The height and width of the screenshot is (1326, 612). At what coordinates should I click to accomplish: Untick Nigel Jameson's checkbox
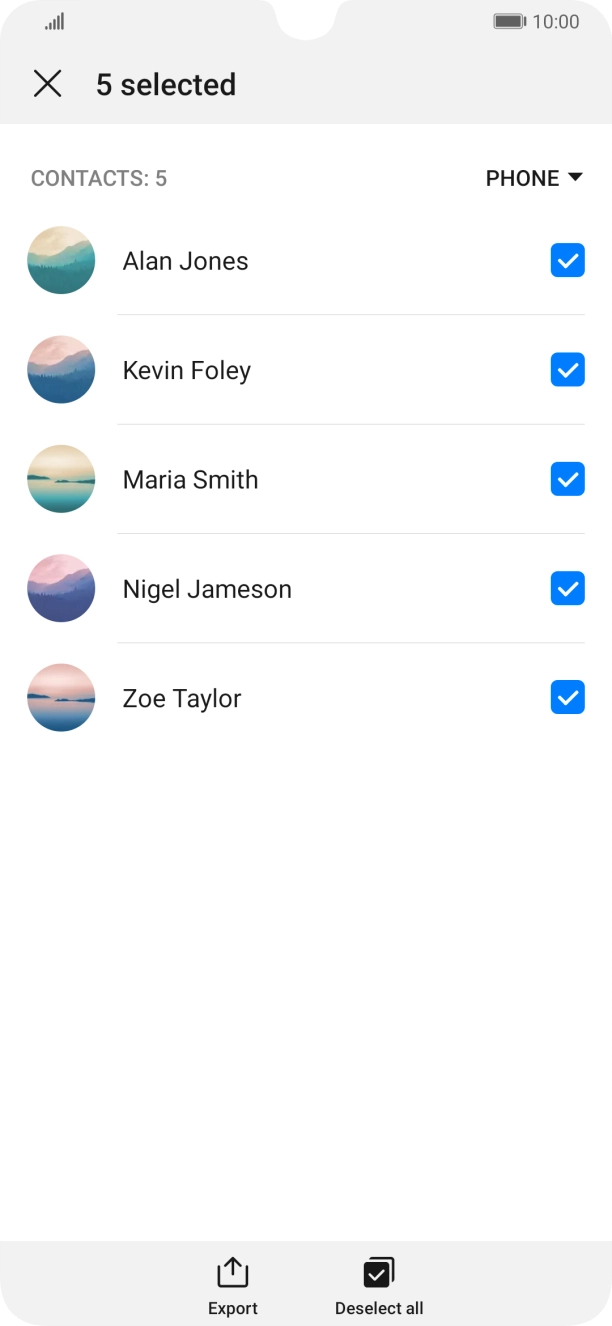pos(567,589)
